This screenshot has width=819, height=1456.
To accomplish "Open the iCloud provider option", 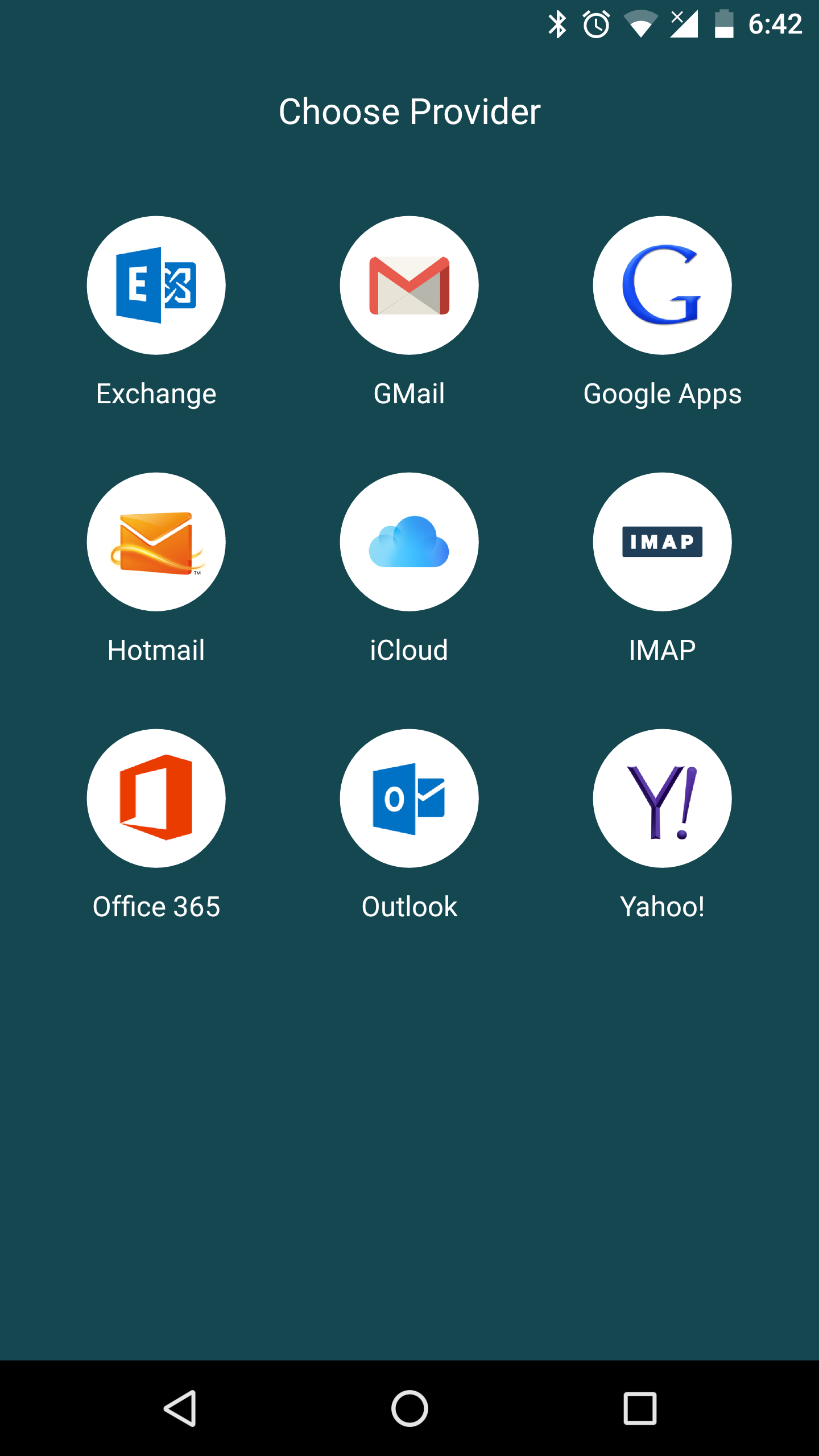I will tap(409, 542).
